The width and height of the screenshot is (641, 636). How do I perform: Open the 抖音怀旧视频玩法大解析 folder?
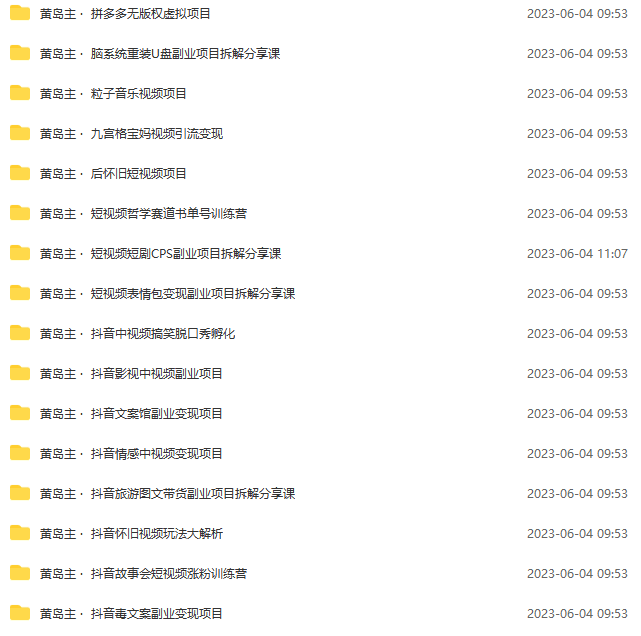click(x=131, y=534)
